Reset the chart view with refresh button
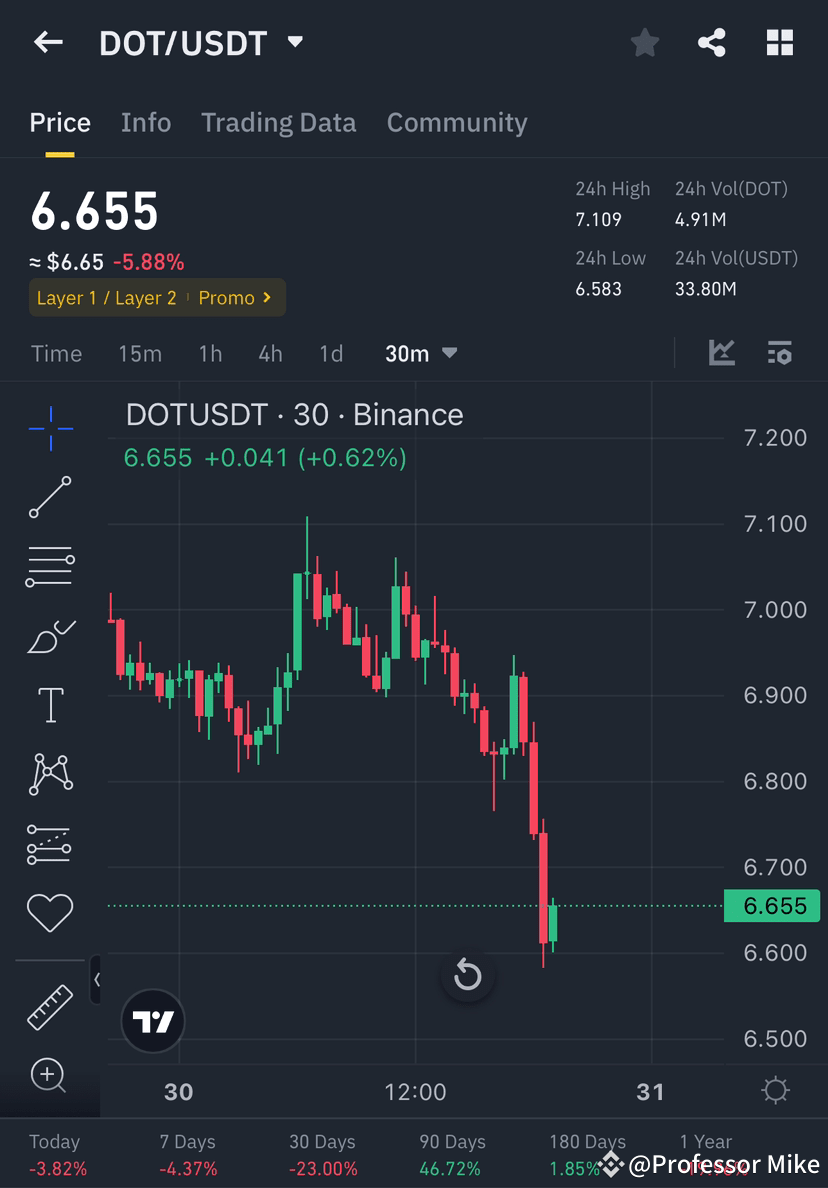Image resolution: width=828 pixels, height=1188 pixels. point(468,975)
